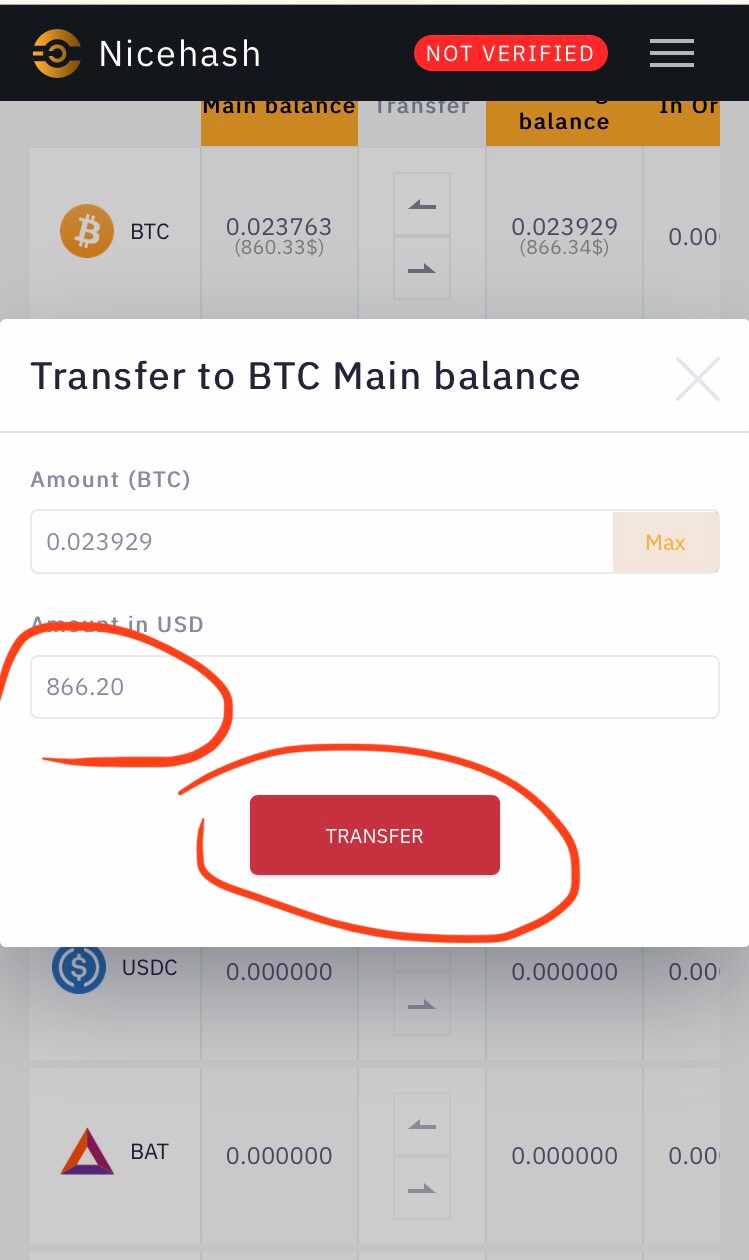Edit the Amount (BTC) field
Screen dimensions: 749x1260
tap(320, 542)
